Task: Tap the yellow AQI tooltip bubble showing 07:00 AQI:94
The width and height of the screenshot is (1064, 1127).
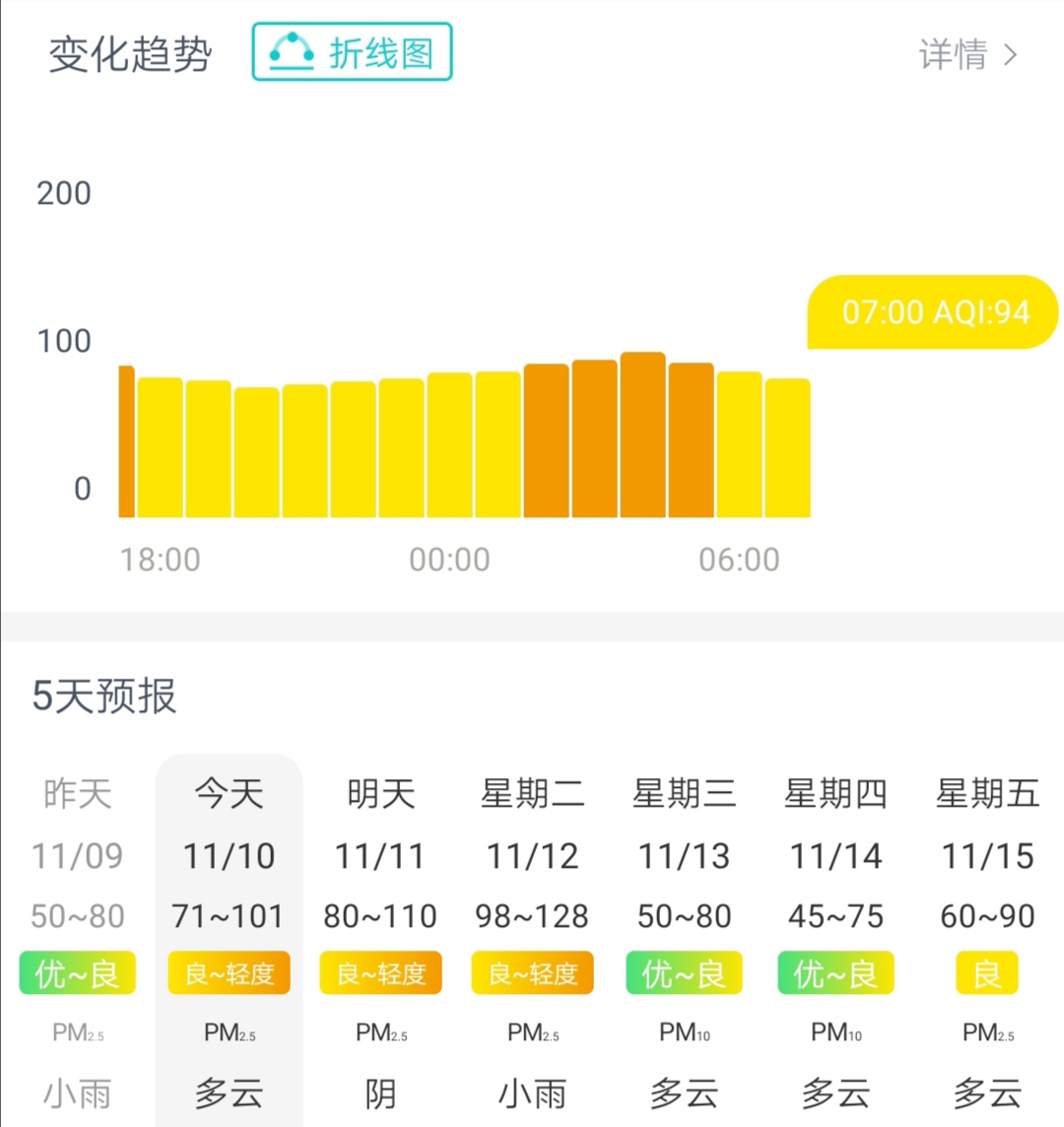Action: 931,311
